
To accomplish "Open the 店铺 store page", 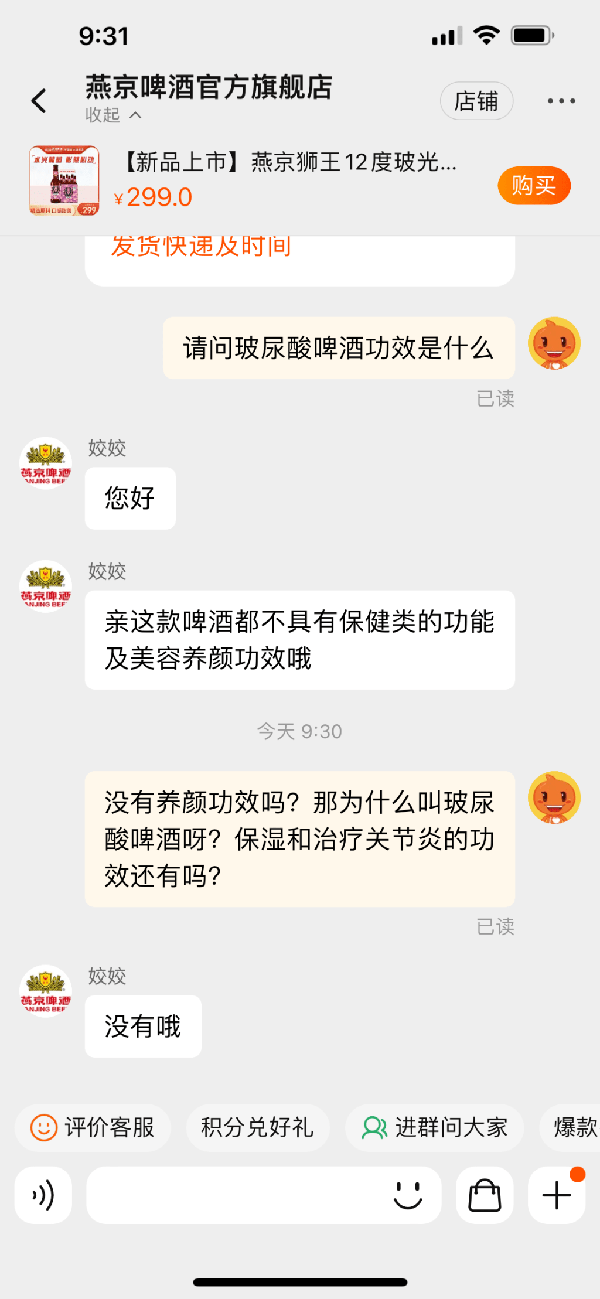I will (477, 101).
